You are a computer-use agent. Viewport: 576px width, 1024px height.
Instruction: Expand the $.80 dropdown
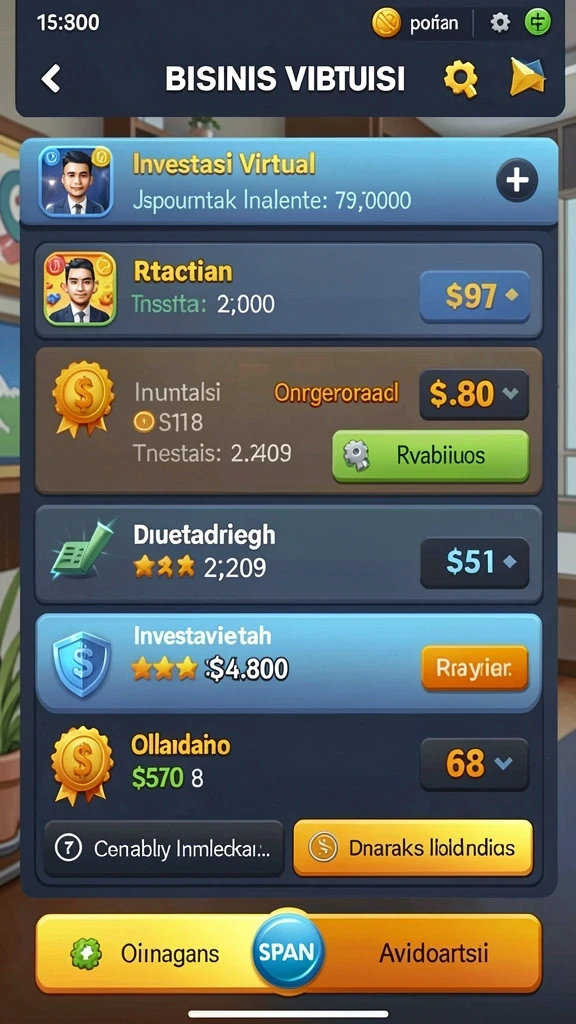(473, 394)
